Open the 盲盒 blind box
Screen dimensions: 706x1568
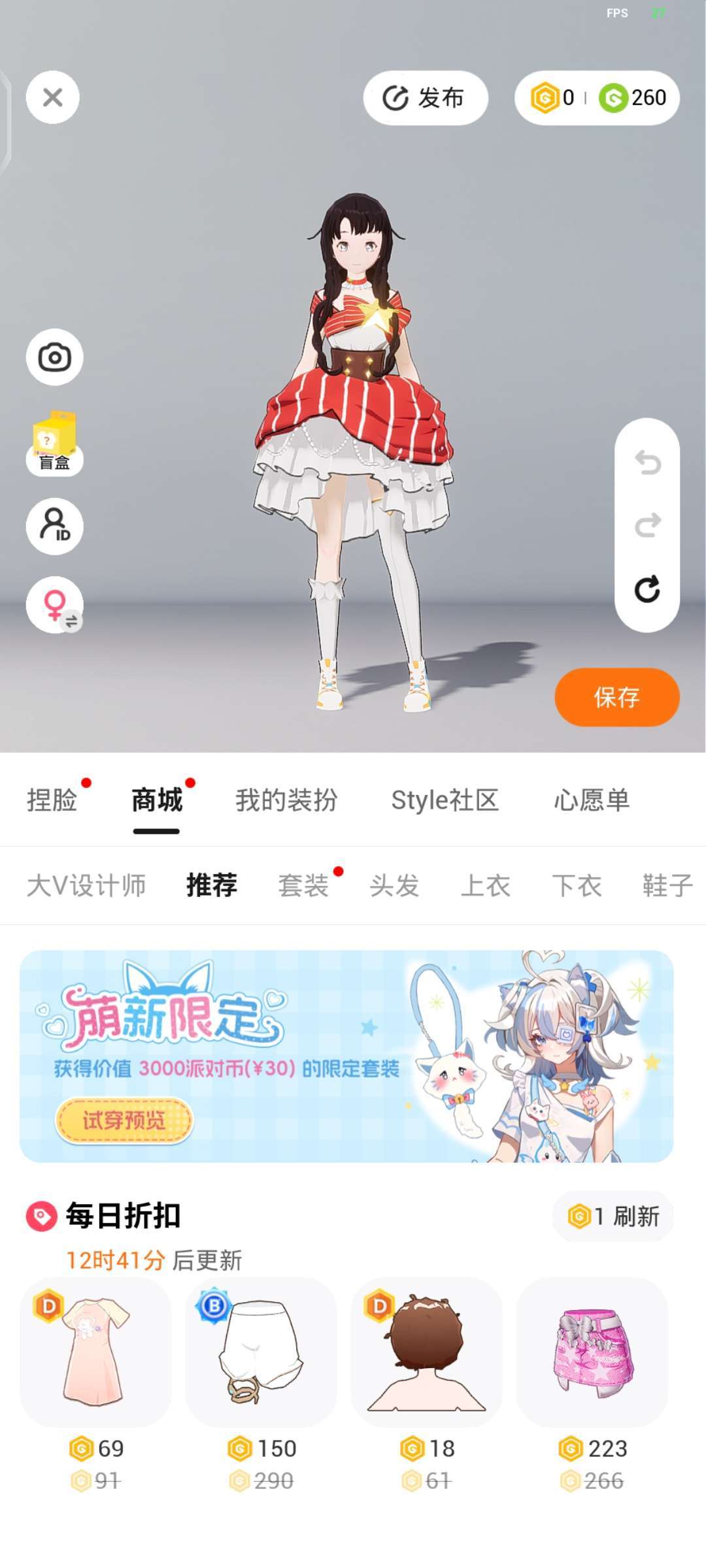54,443
